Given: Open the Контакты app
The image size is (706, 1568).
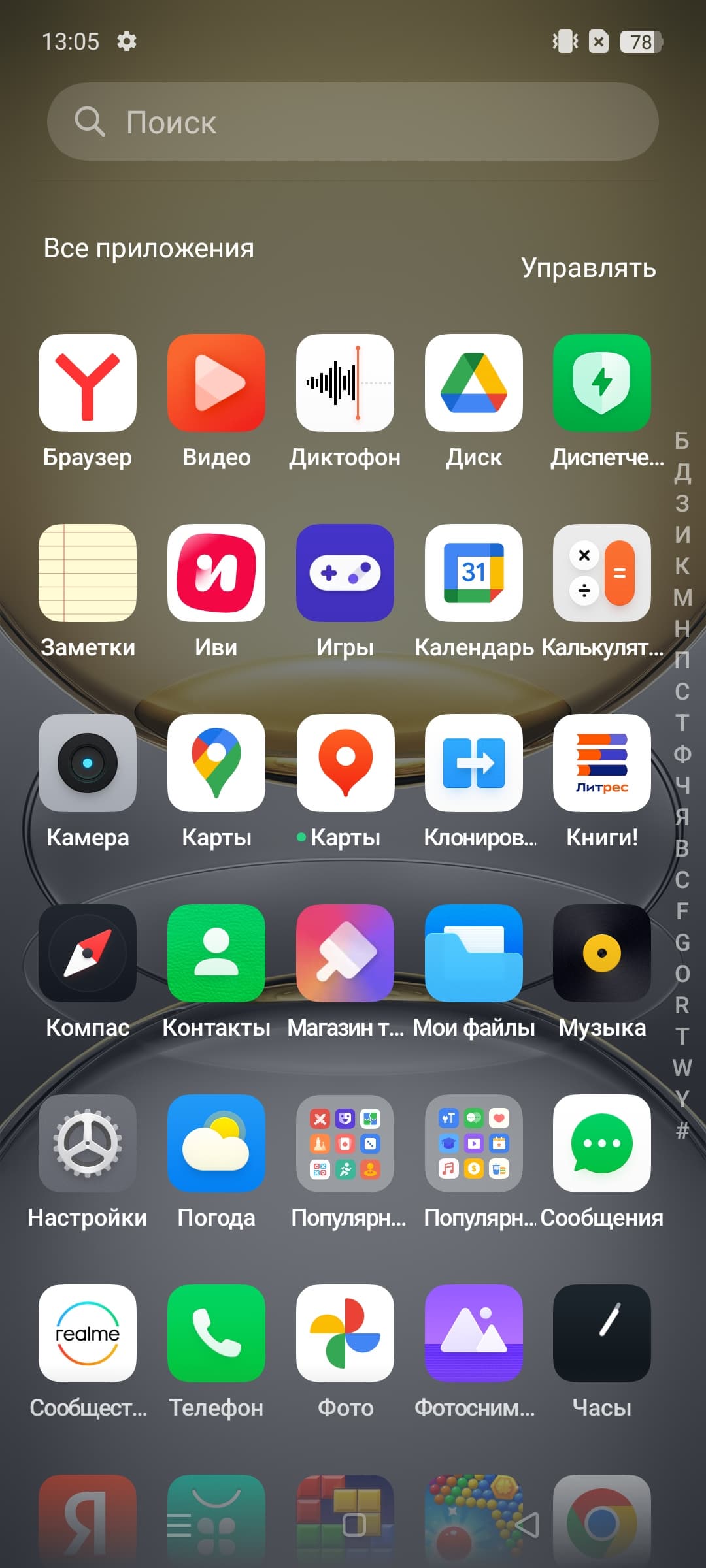Looking at the screenshot, I should pyautogui.click(x=216, y=954).
